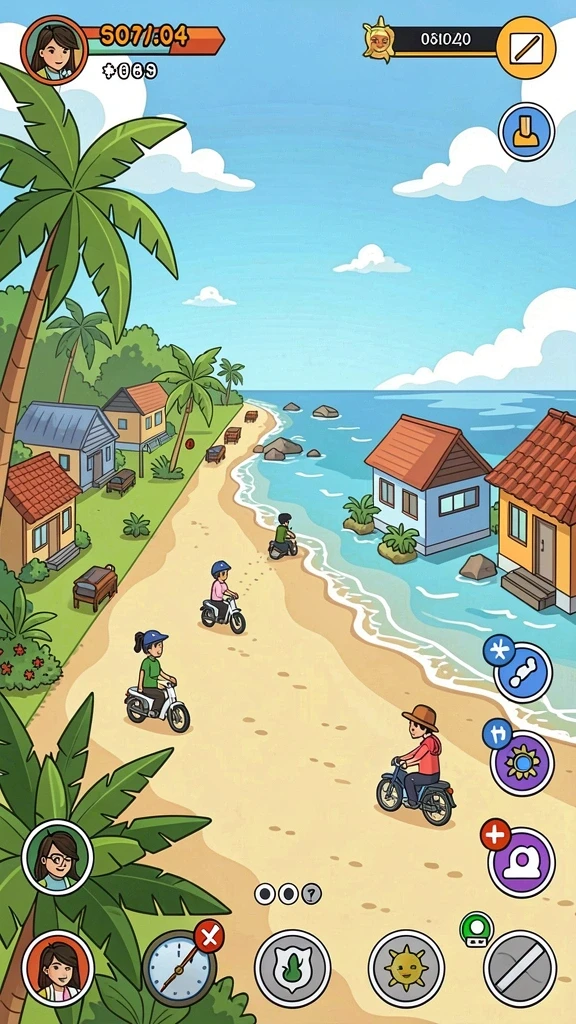
Task: Activate the green shield ability button
Action: pyautogui.click(x=293, y=968)
